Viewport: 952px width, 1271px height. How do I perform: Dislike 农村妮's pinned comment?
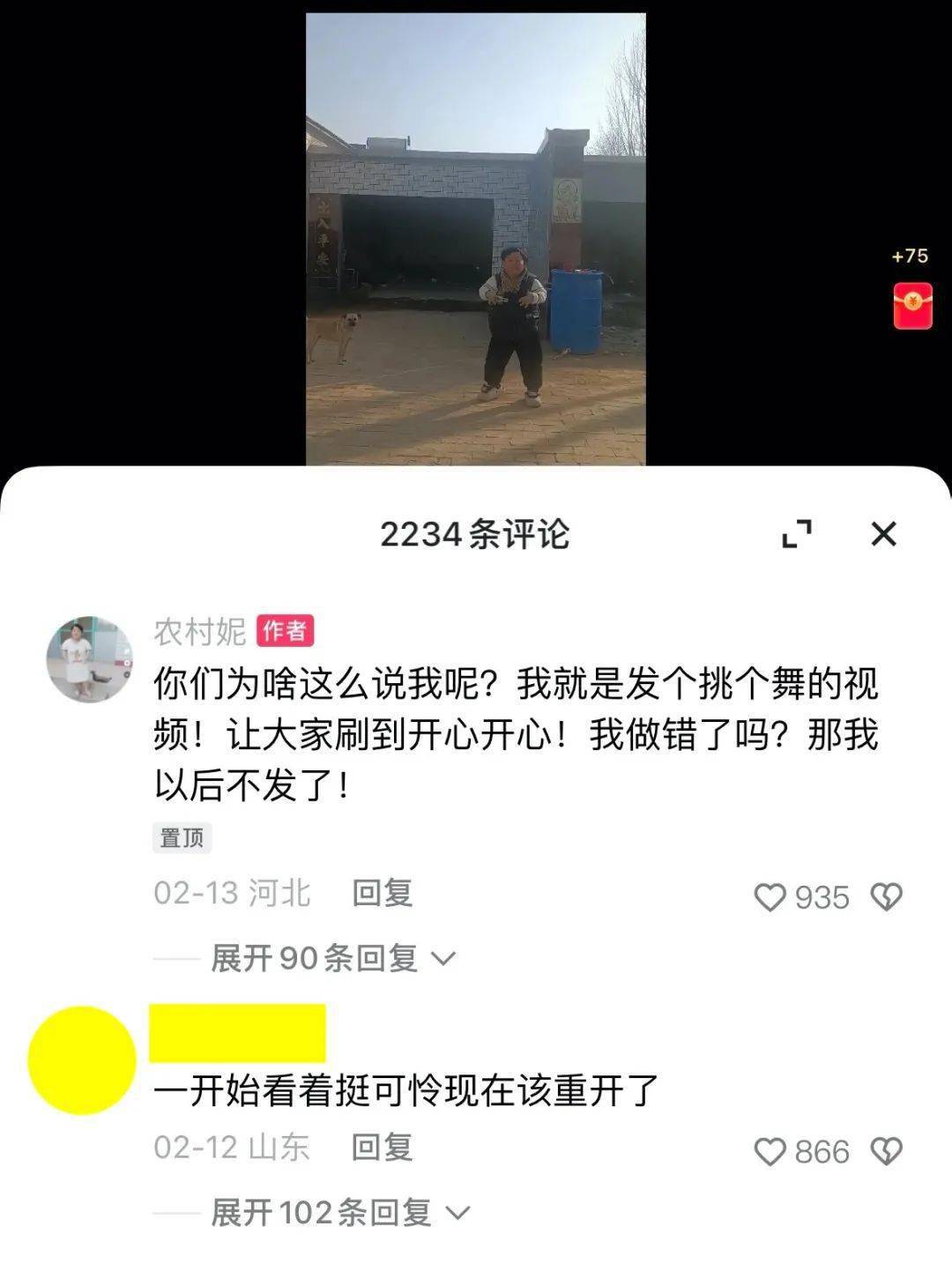(886, 897)
